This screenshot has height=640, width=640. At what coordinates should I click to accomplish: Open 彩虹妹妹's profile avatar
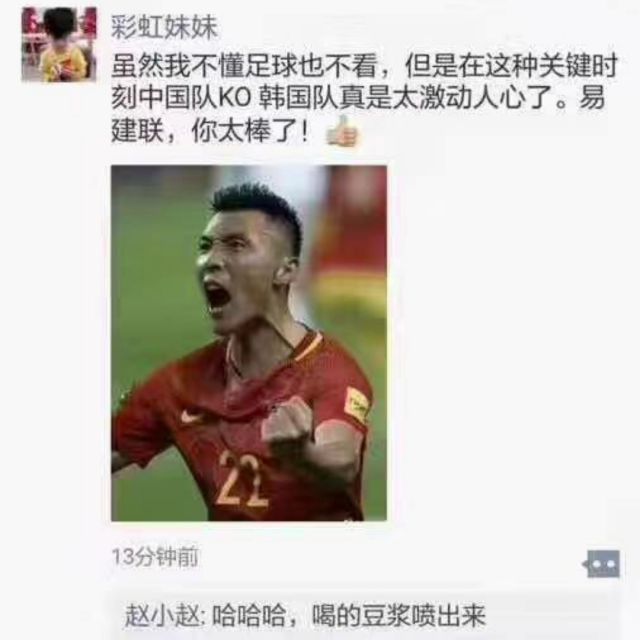tap(59, 44)
